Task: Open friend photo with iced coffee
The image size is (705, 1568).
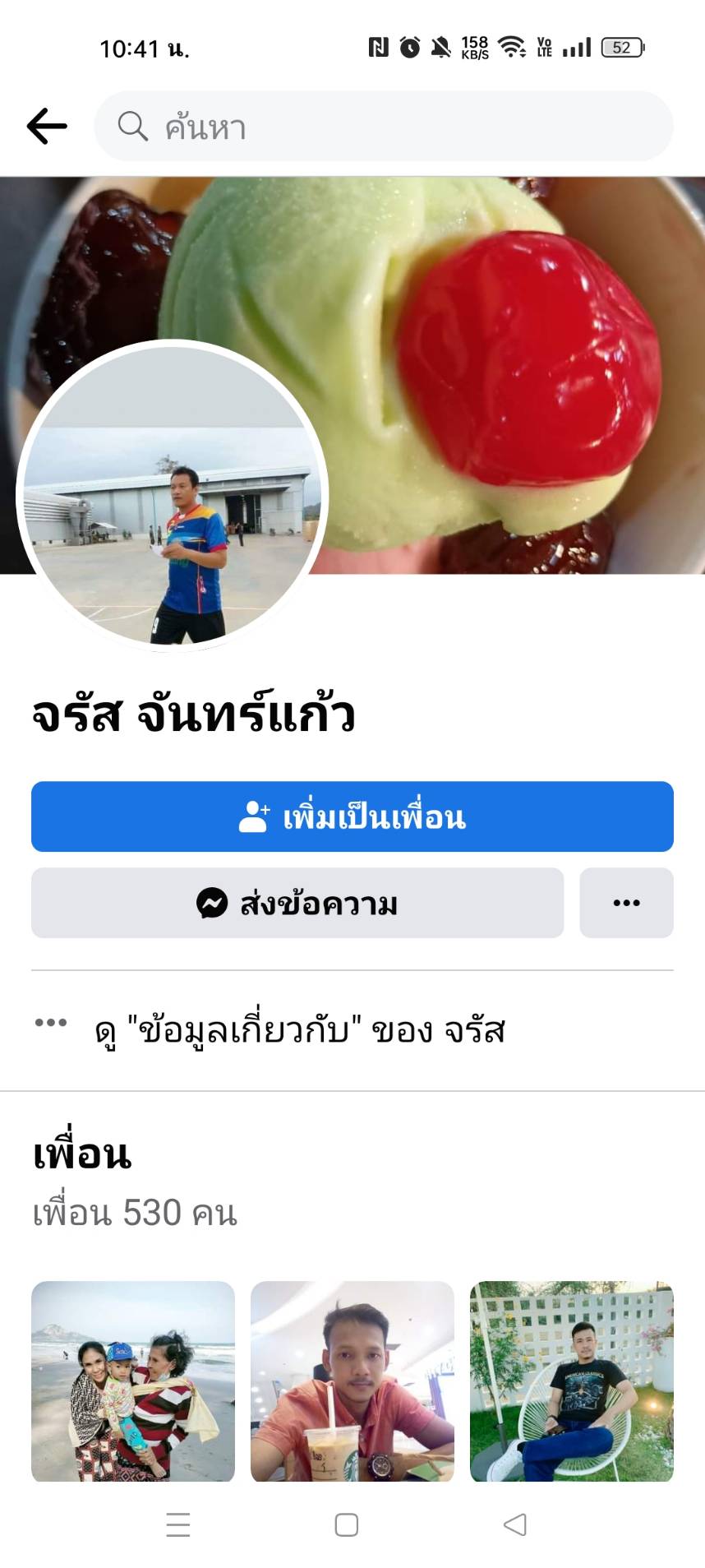Action: [x=352, y=1381]
